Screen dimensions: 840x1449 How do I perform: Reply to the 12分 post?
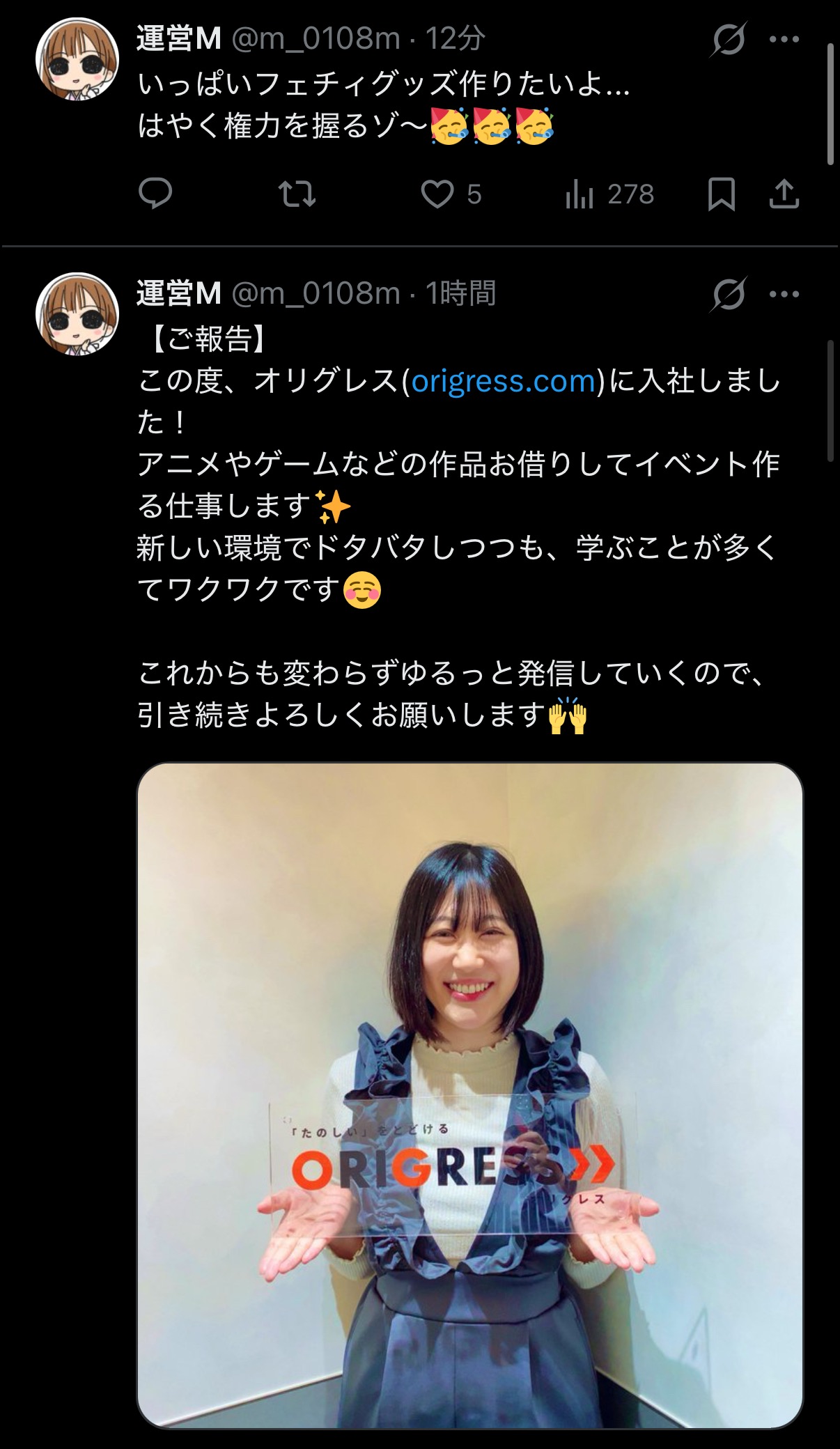(155, 194)
